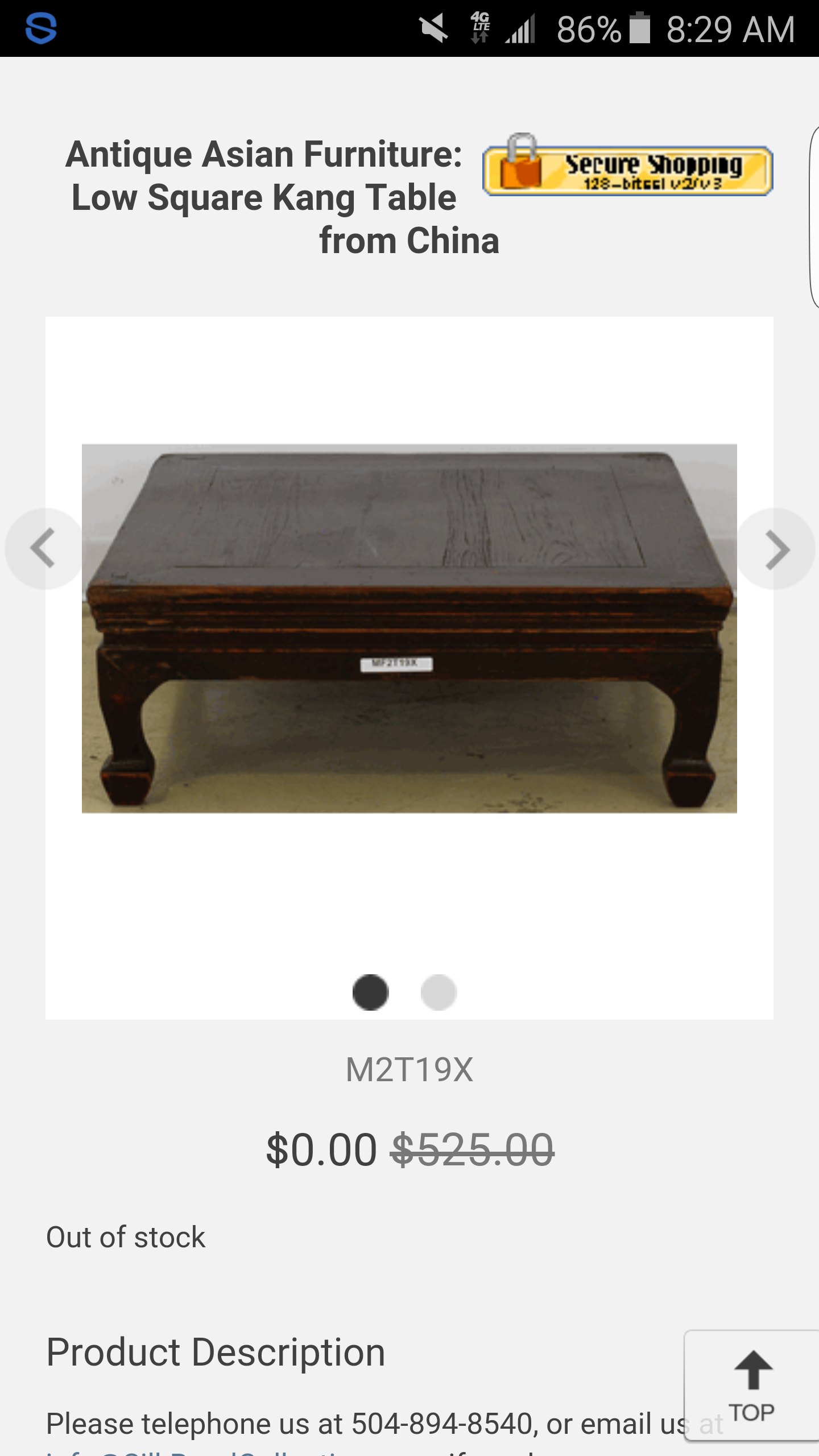819x1456 pixels.
Task: Show the next product image
Action: tap(776, 548)
